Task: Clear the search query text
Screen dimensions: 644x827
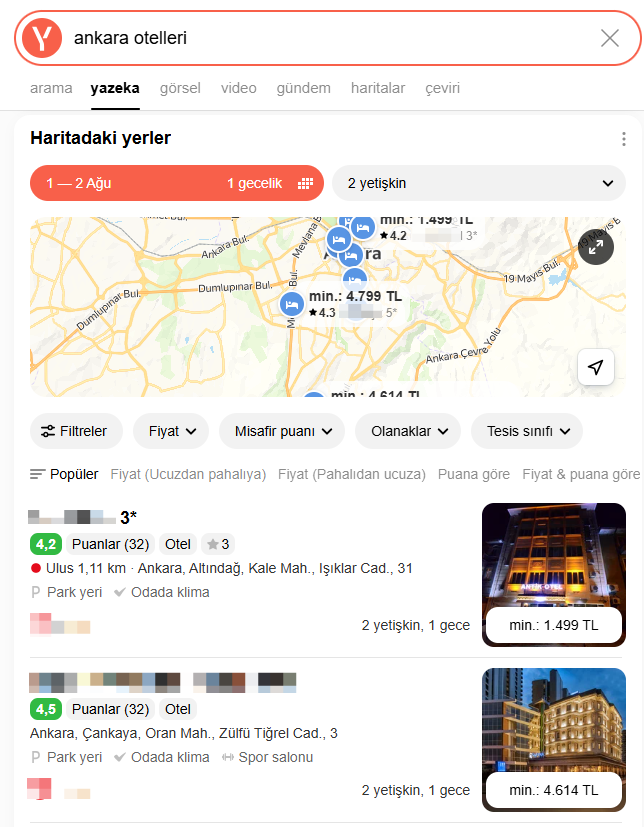Action: 609,38
